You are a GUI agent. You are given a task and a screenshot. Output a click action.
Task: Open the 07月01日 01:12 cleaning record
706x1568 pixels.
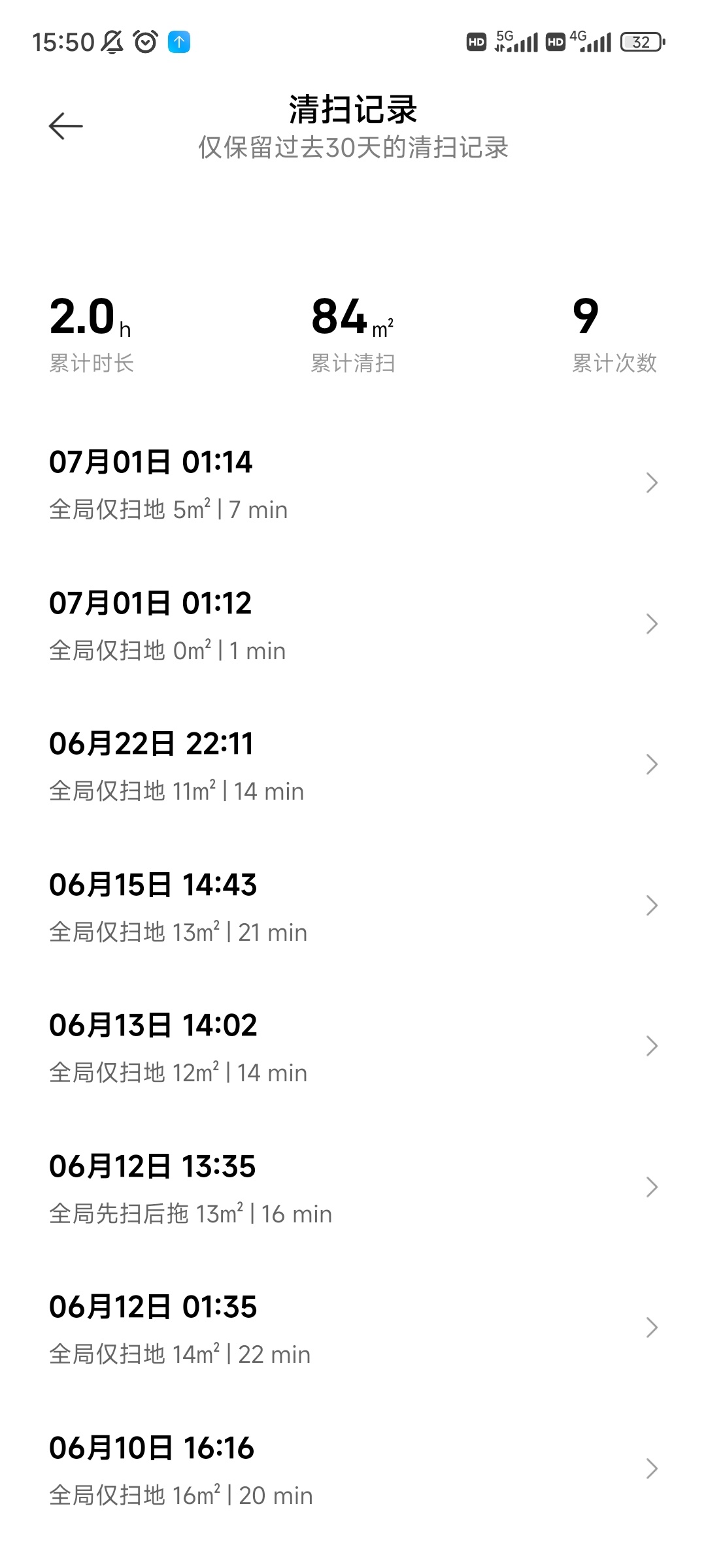(x=353, y=625)
